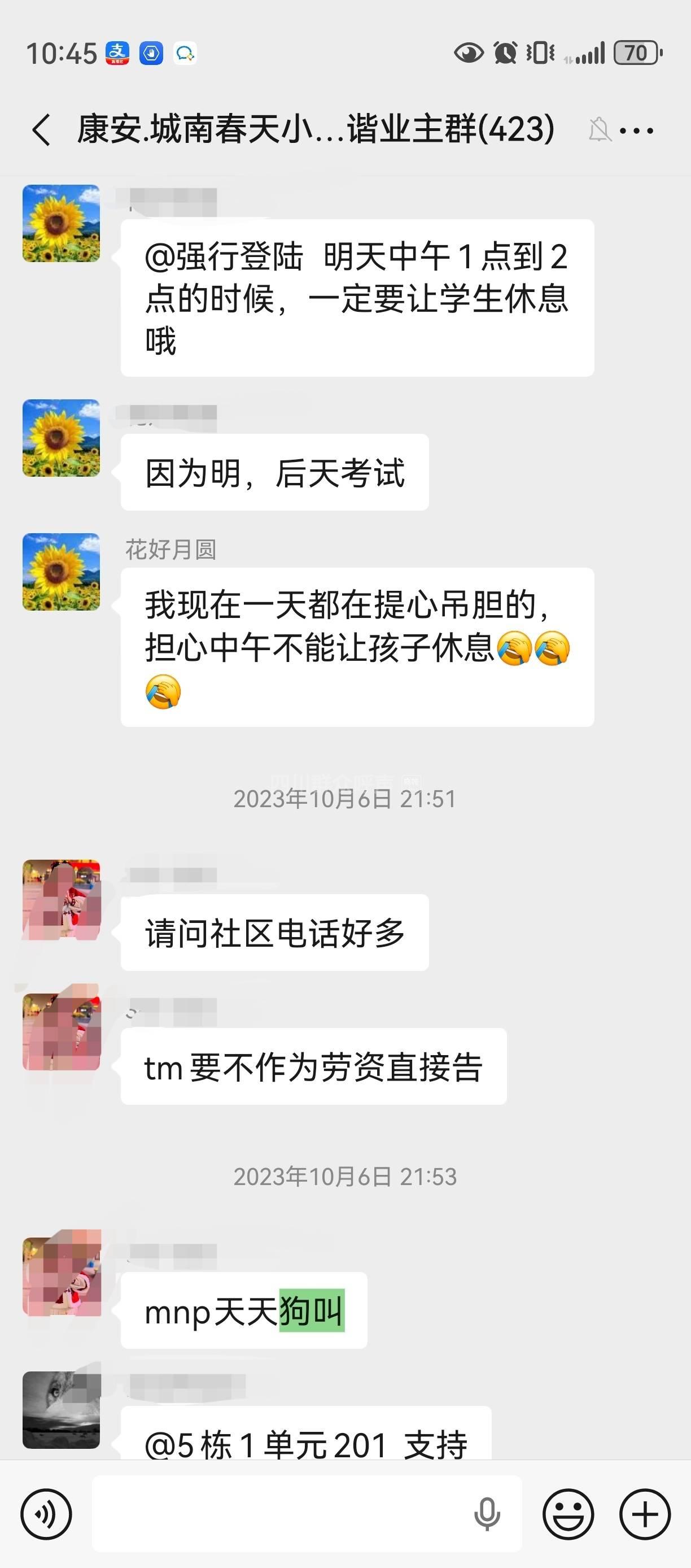Tap avatar beside "mnp天天狗叫" message
Viewport: 691px width, 1568px height.
pos(62,1276)
